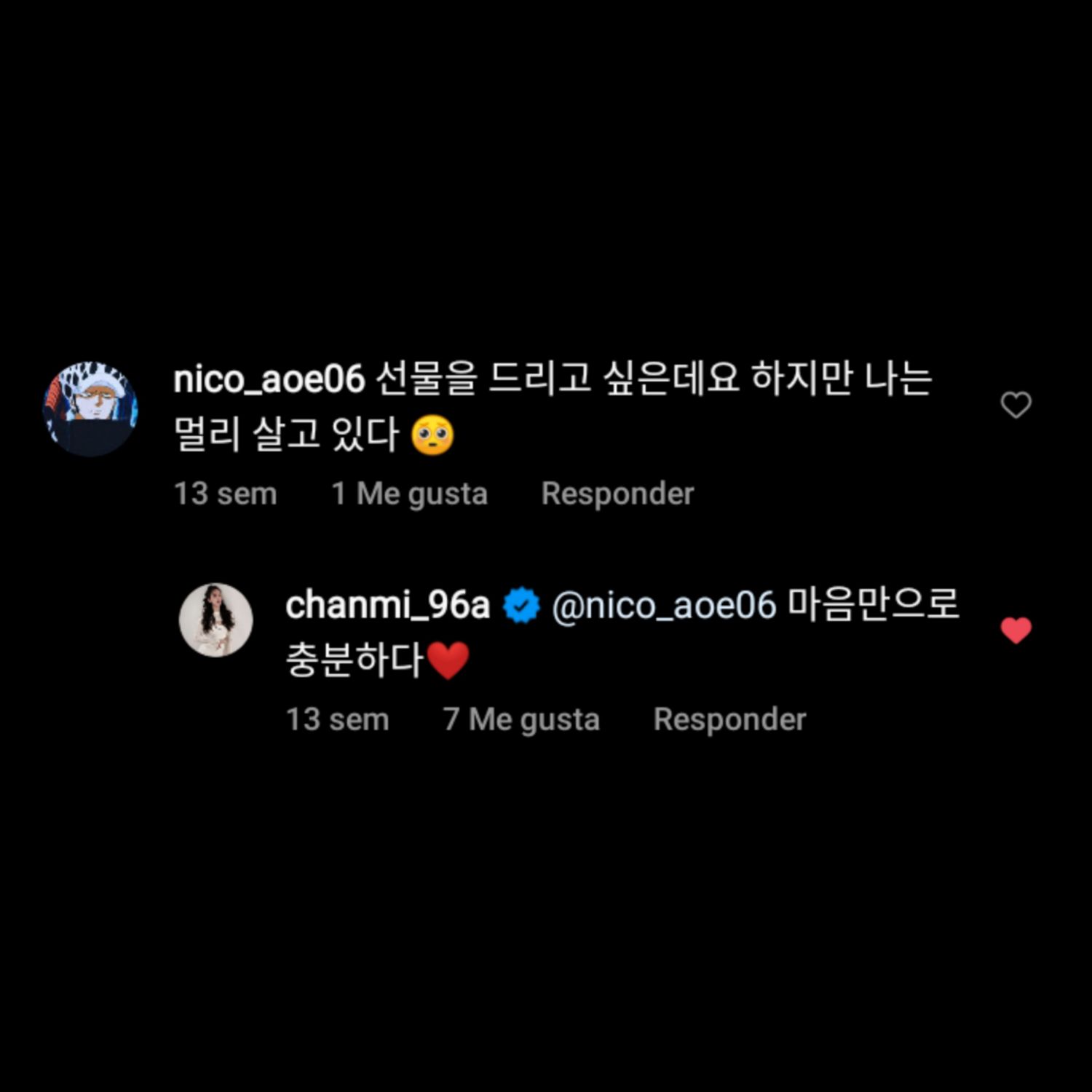
Task: Tap Responder under nico_aoe06's comment
Action: 617,494
